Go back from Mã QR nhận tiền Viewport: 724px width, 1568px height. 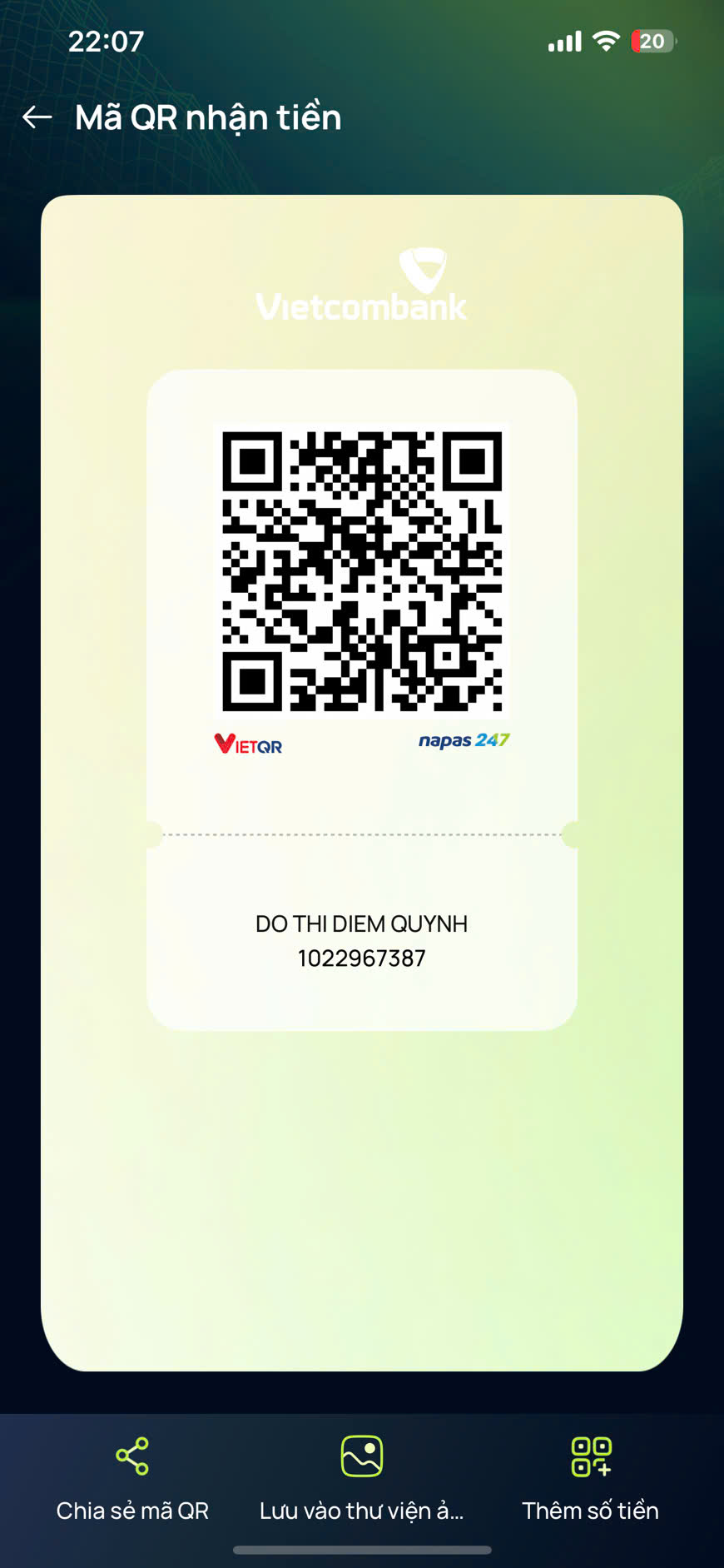coord(37,117)
